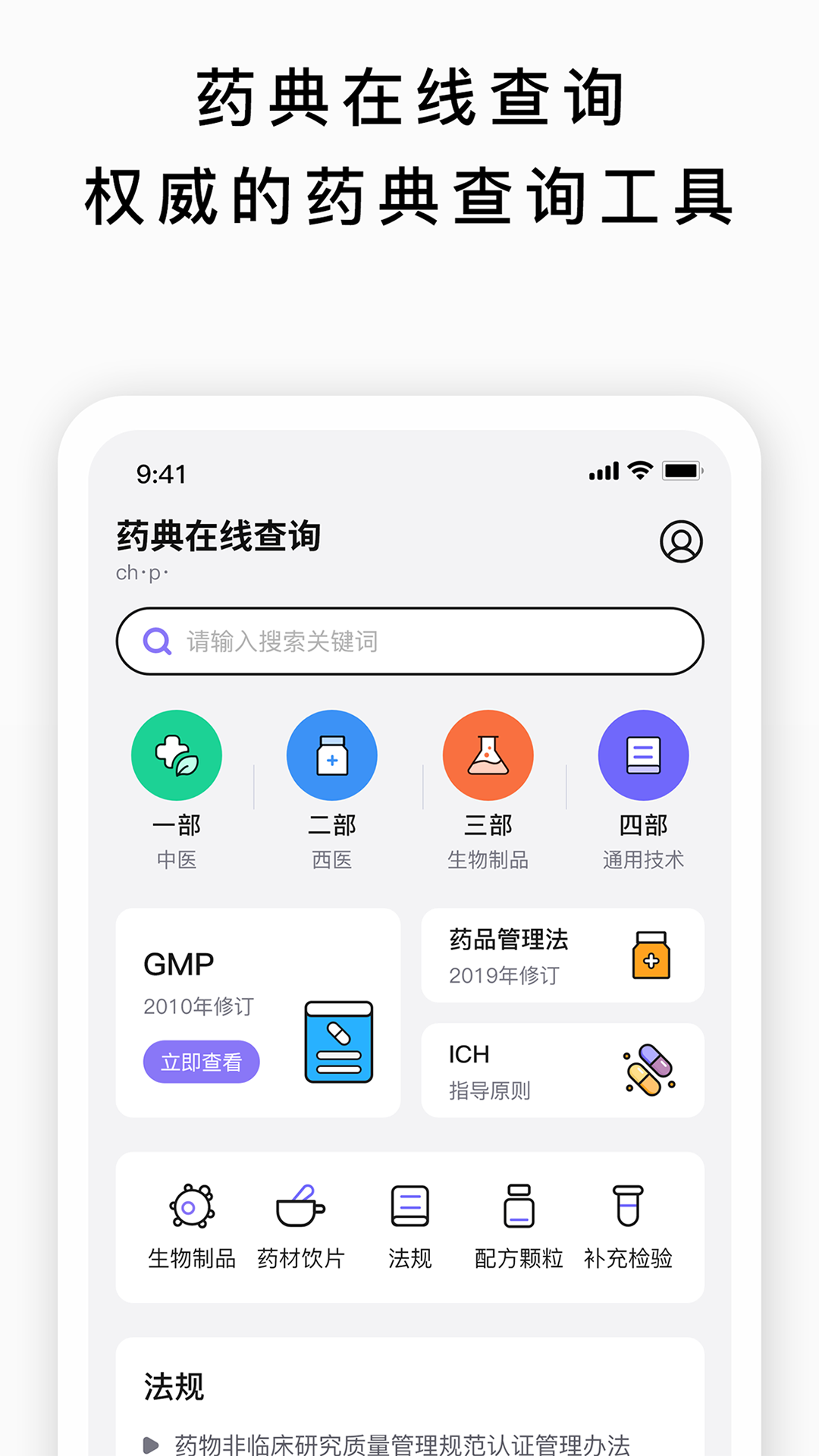Select 一部 中医 pharmacopoeia section
This screenshot has width=819, height=1456.
177,755
